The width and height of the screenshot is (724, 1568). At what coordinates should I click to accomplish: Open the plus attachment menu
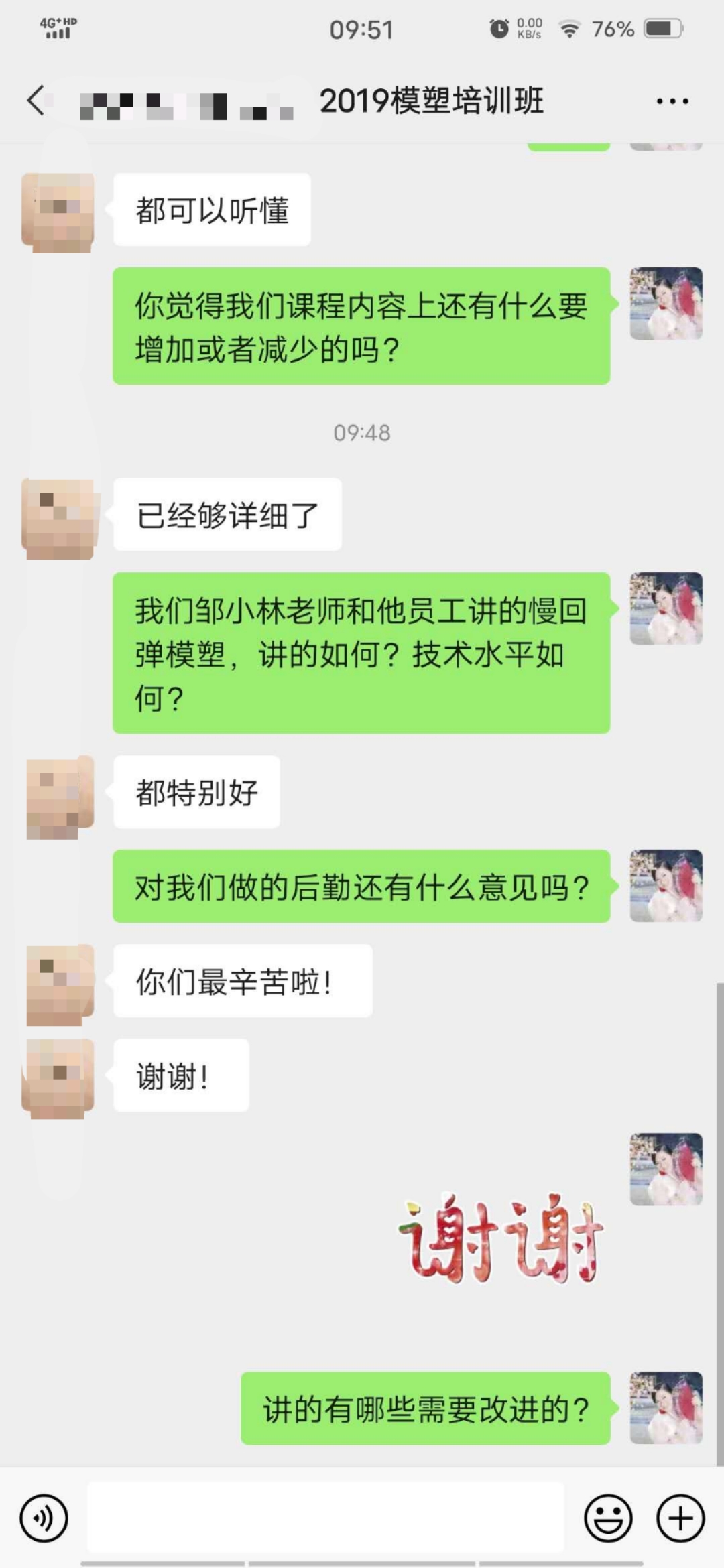click(680, 1518)
